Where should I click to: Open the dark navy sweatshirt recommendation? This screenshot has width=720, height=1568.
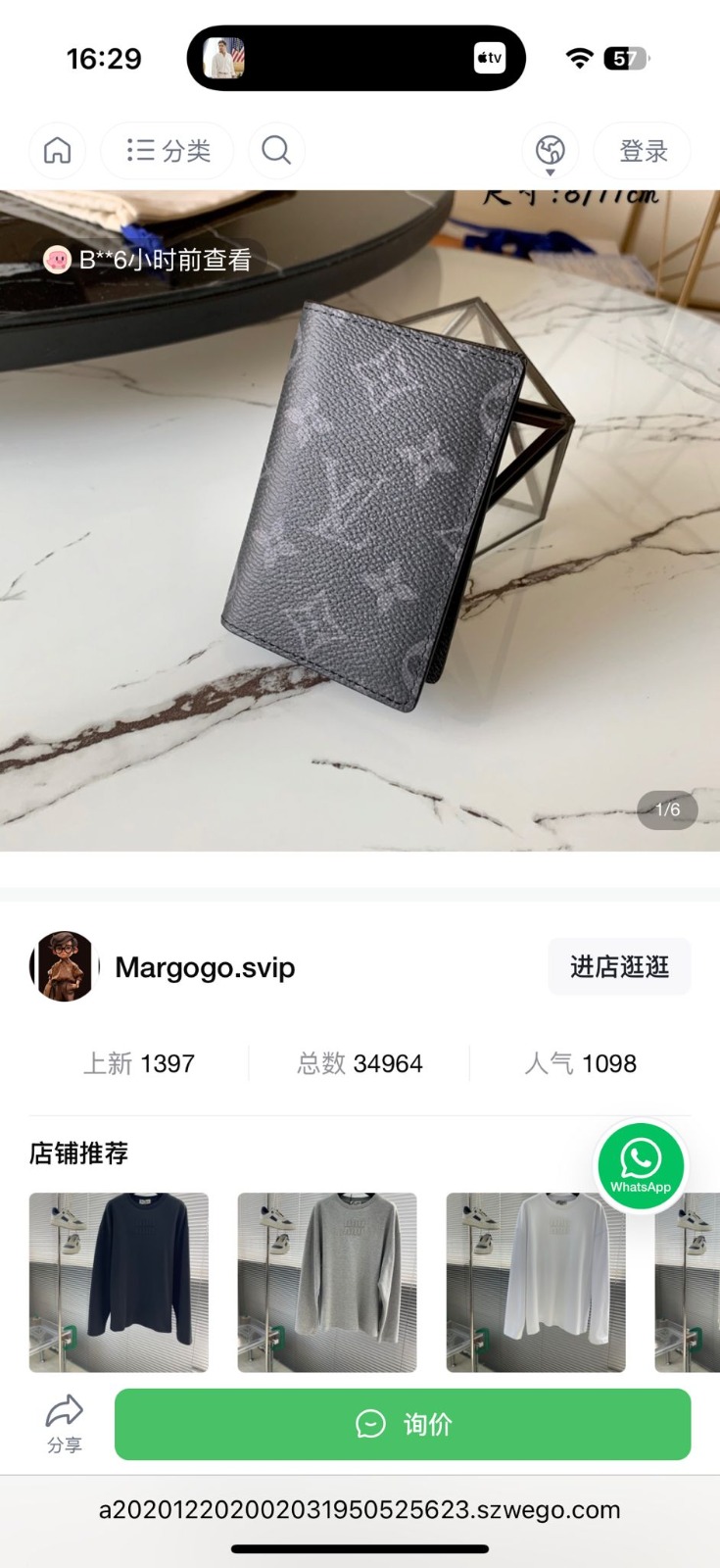point(119,1282)
